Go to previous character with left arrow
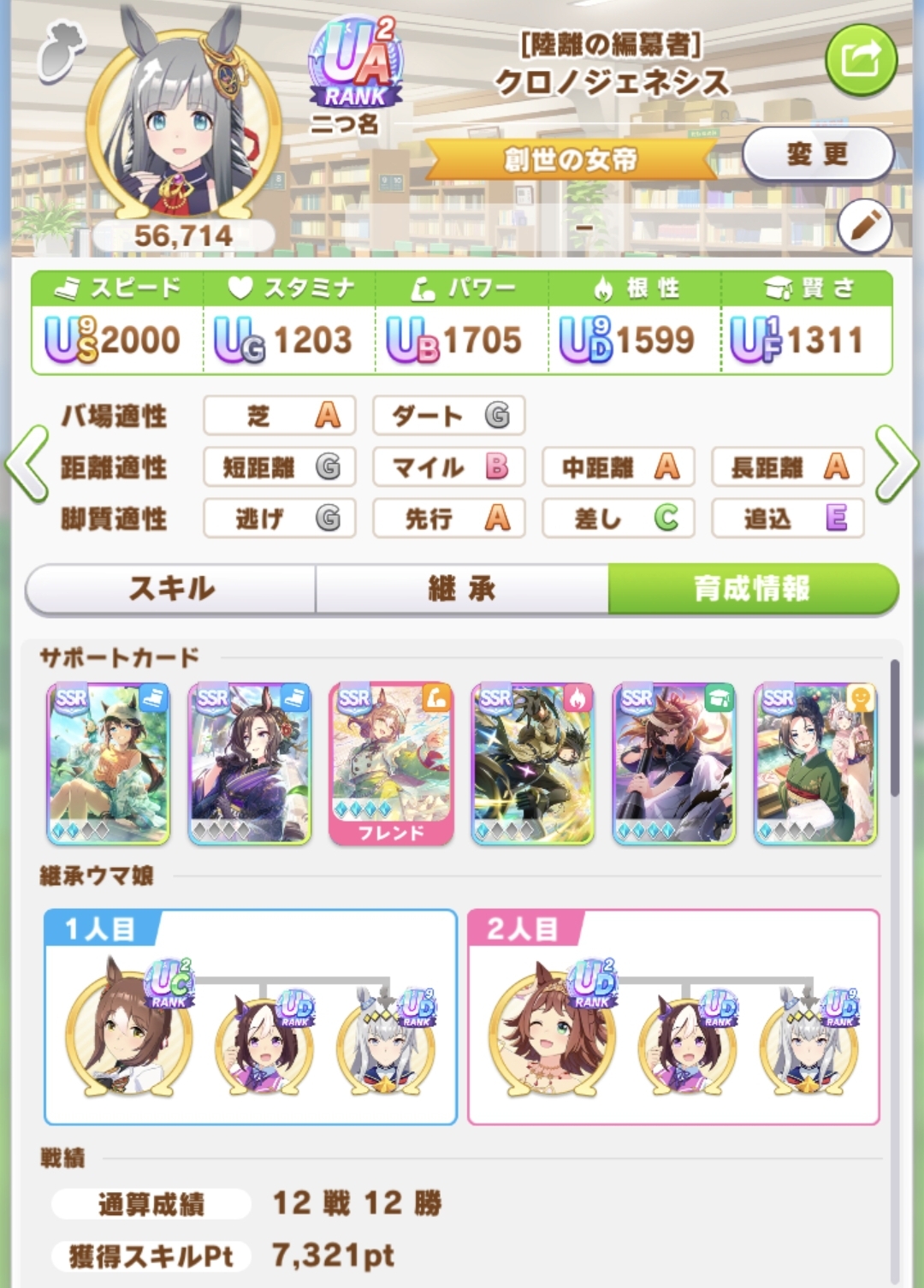The image size is (924, 1288). click(x=27, y=465)
